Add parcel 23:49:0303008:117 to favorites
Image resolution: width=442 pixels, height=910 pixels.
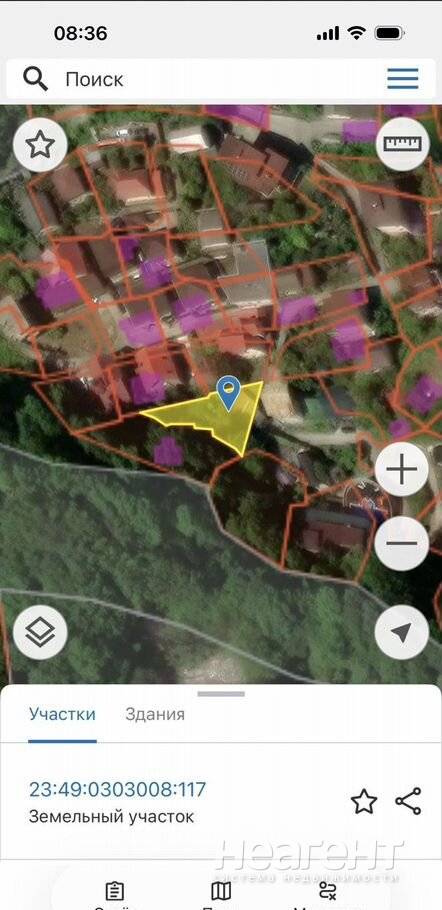click(364, 801)
